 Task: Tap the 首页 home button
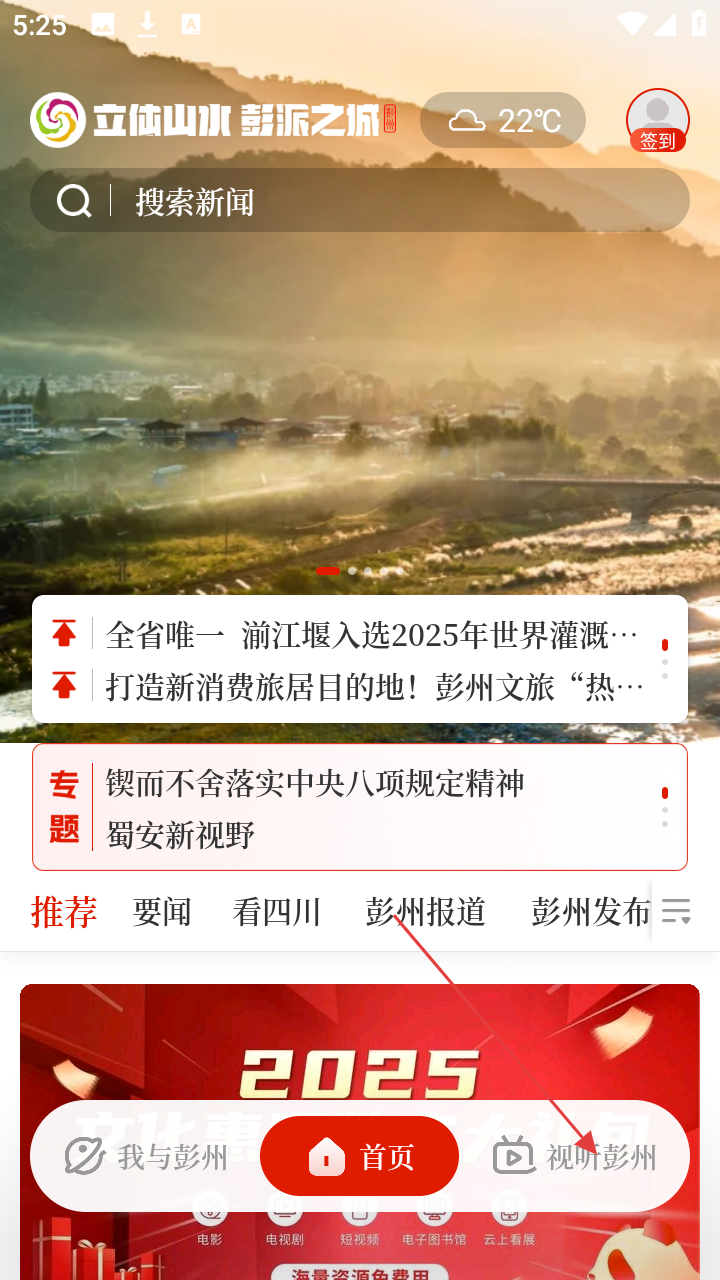(359, 1157)
